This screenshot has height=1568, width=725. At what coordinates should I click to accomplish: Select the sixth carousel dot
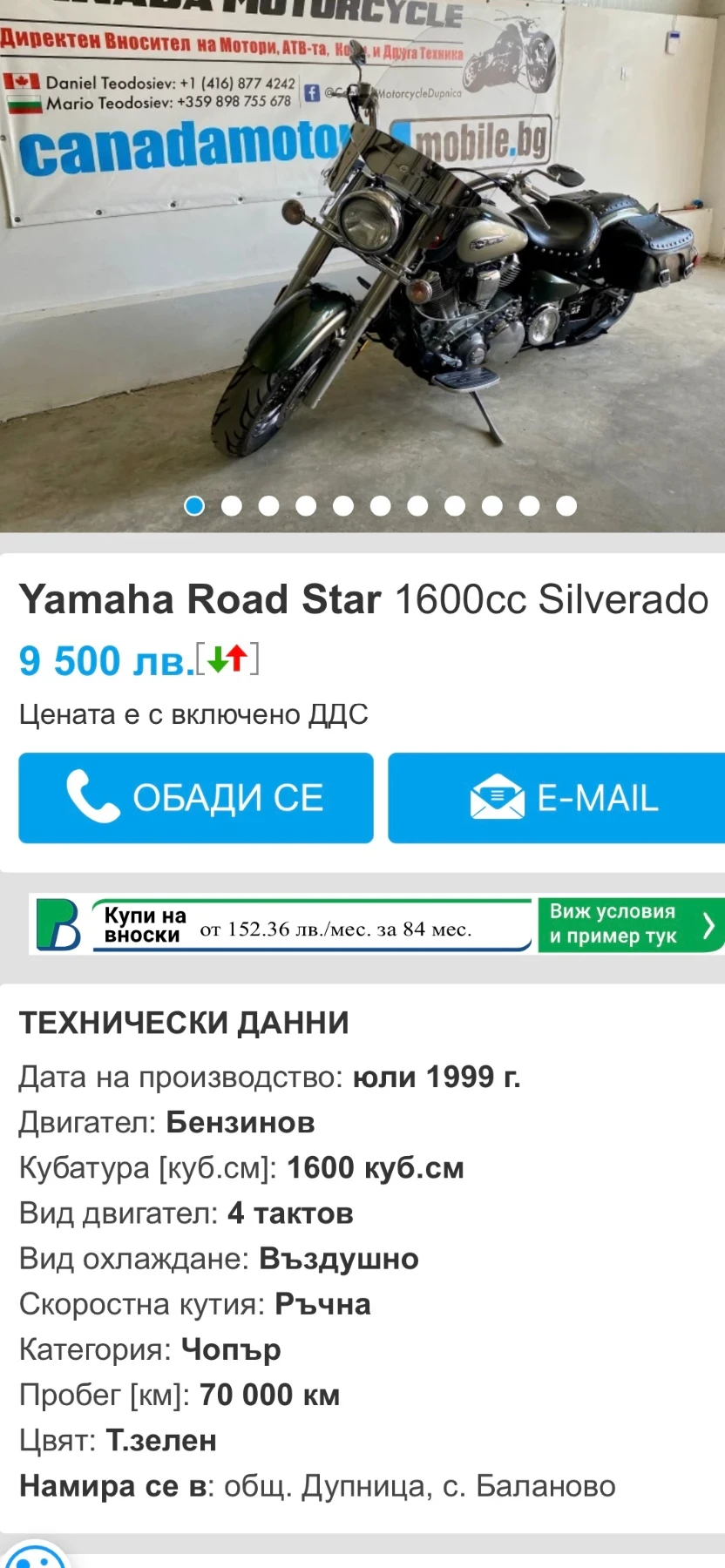point(381,505)
